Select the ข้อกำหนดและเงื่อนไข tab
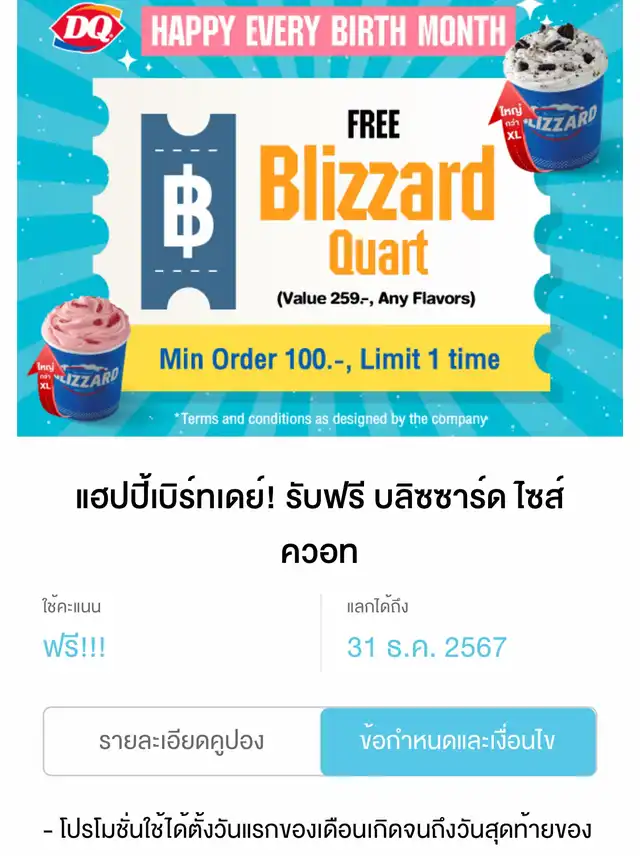The height and width of the screenshot is (856, 640). (x=458, y=741)
